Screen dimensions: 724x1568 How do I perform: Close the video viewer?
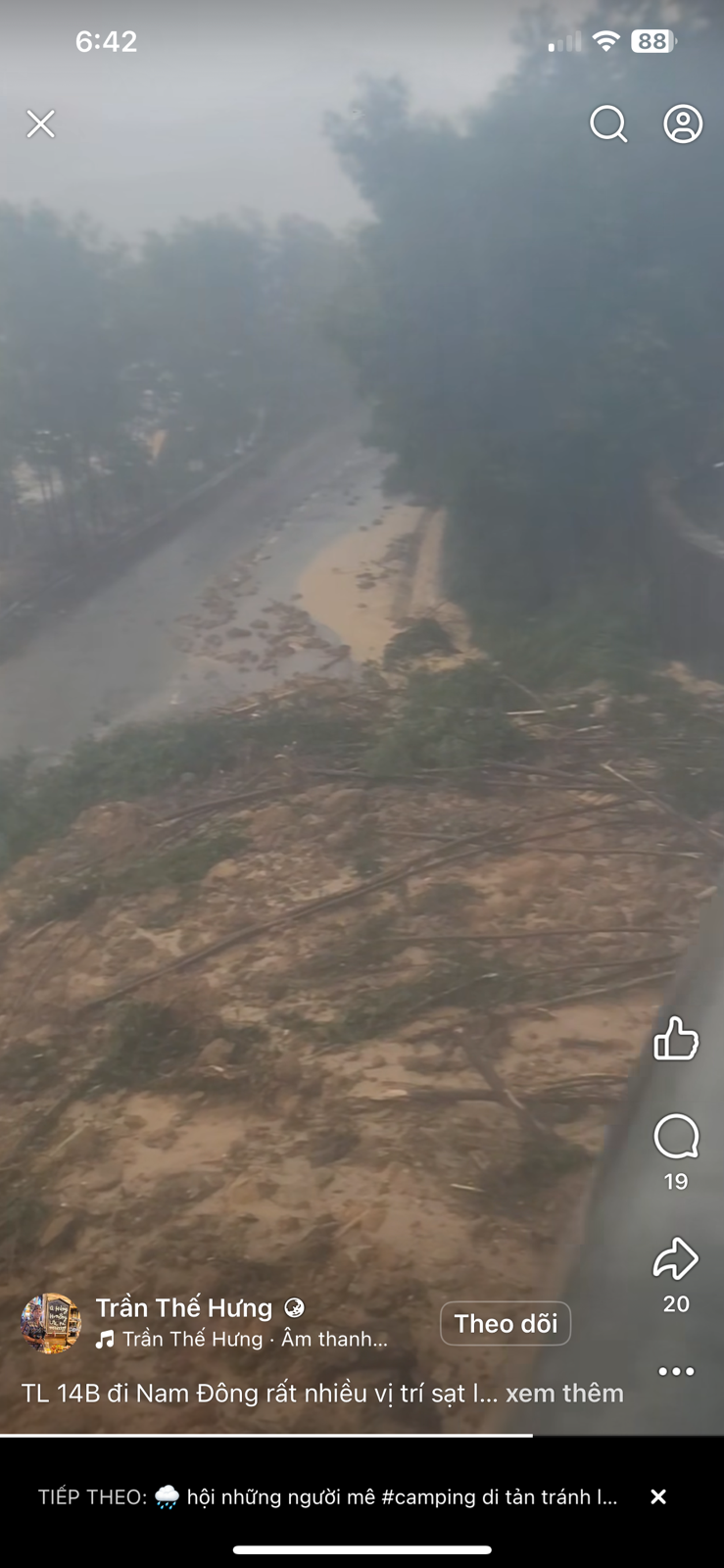(40, 123)
